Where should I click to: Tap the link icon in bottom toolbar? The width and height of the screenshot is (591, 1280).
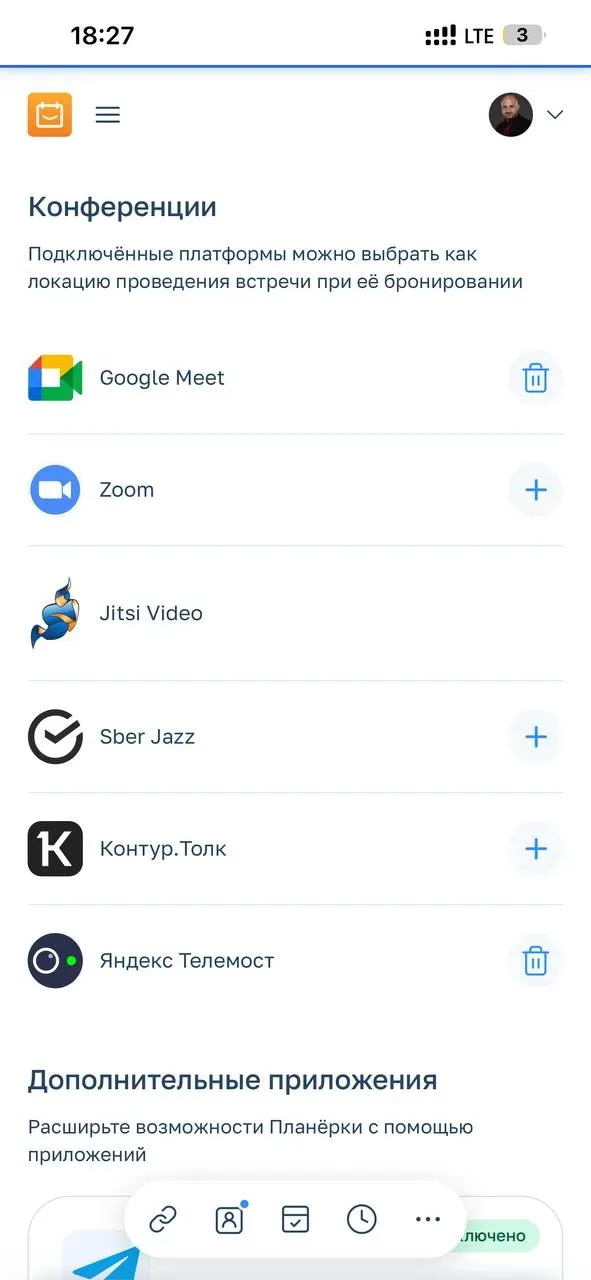point(163,1219)
